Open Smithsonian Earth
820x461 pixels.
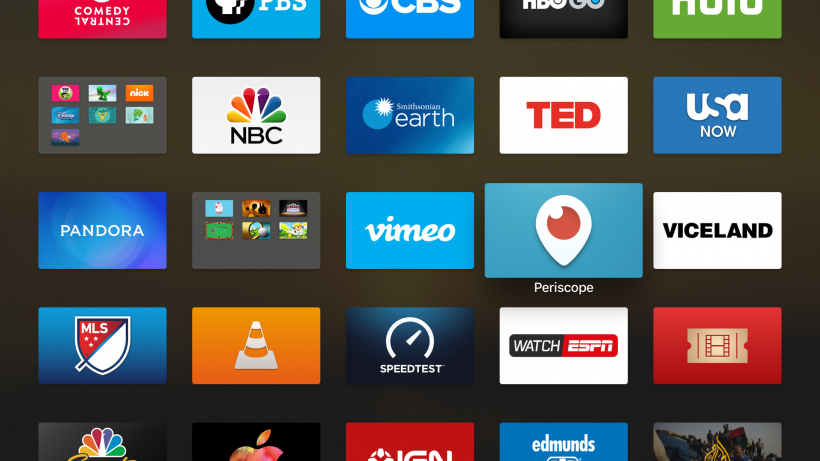point(410,115)
